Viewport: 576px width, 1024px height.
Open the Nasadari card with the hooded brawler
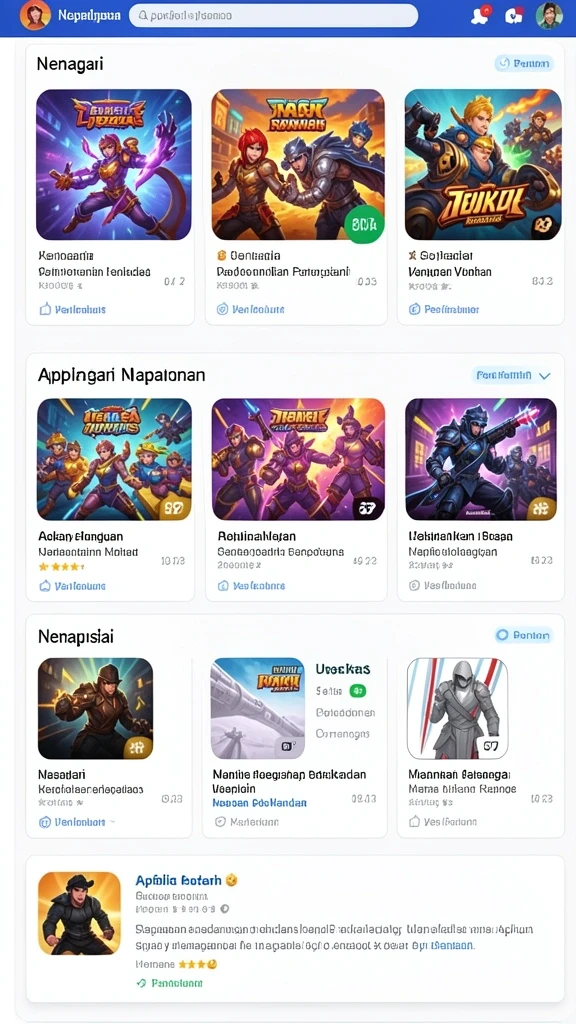(x=109, y=745)
